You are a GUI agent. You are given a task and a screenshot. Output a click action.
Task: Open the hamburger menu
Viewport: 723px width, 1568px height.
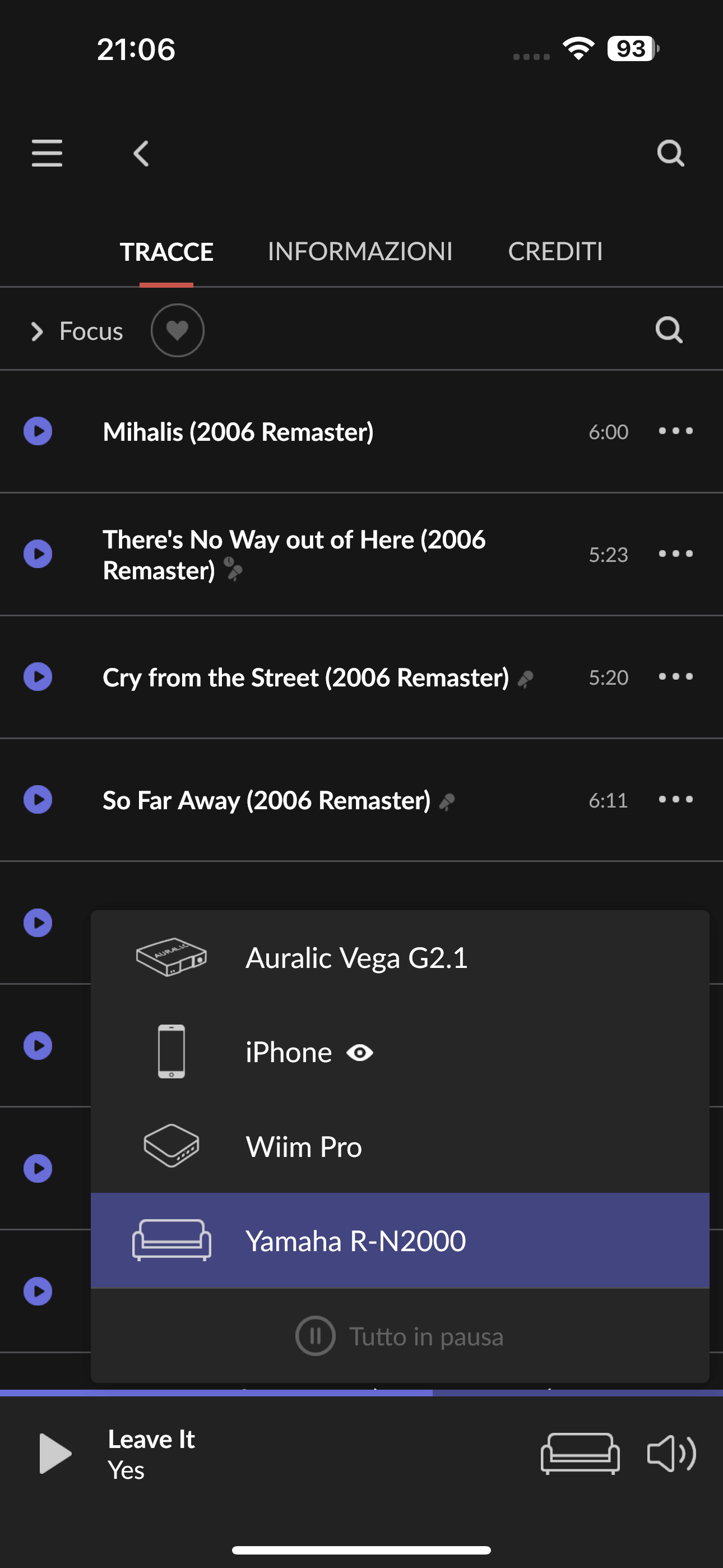point(47,153)
